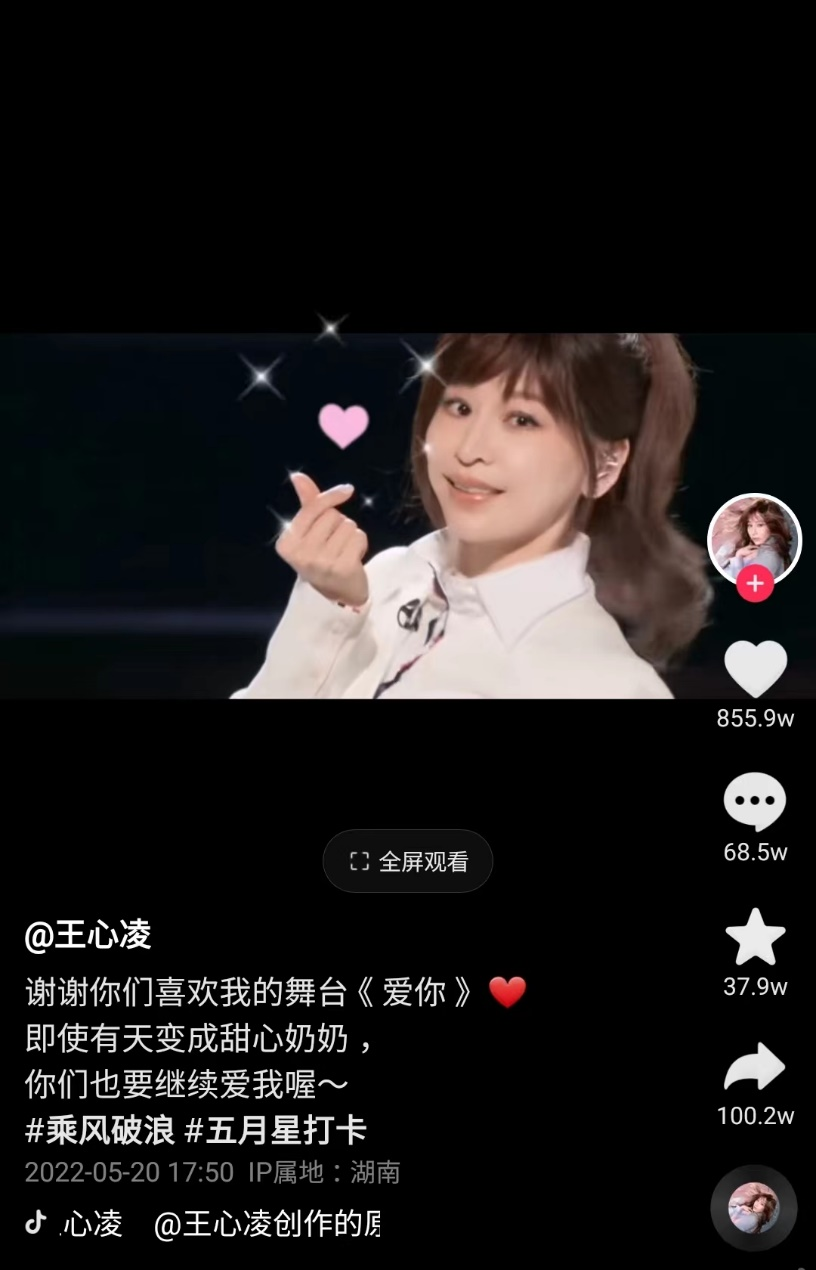Open the rotating music disc

pyautogui.click(x=753, y=1207)
